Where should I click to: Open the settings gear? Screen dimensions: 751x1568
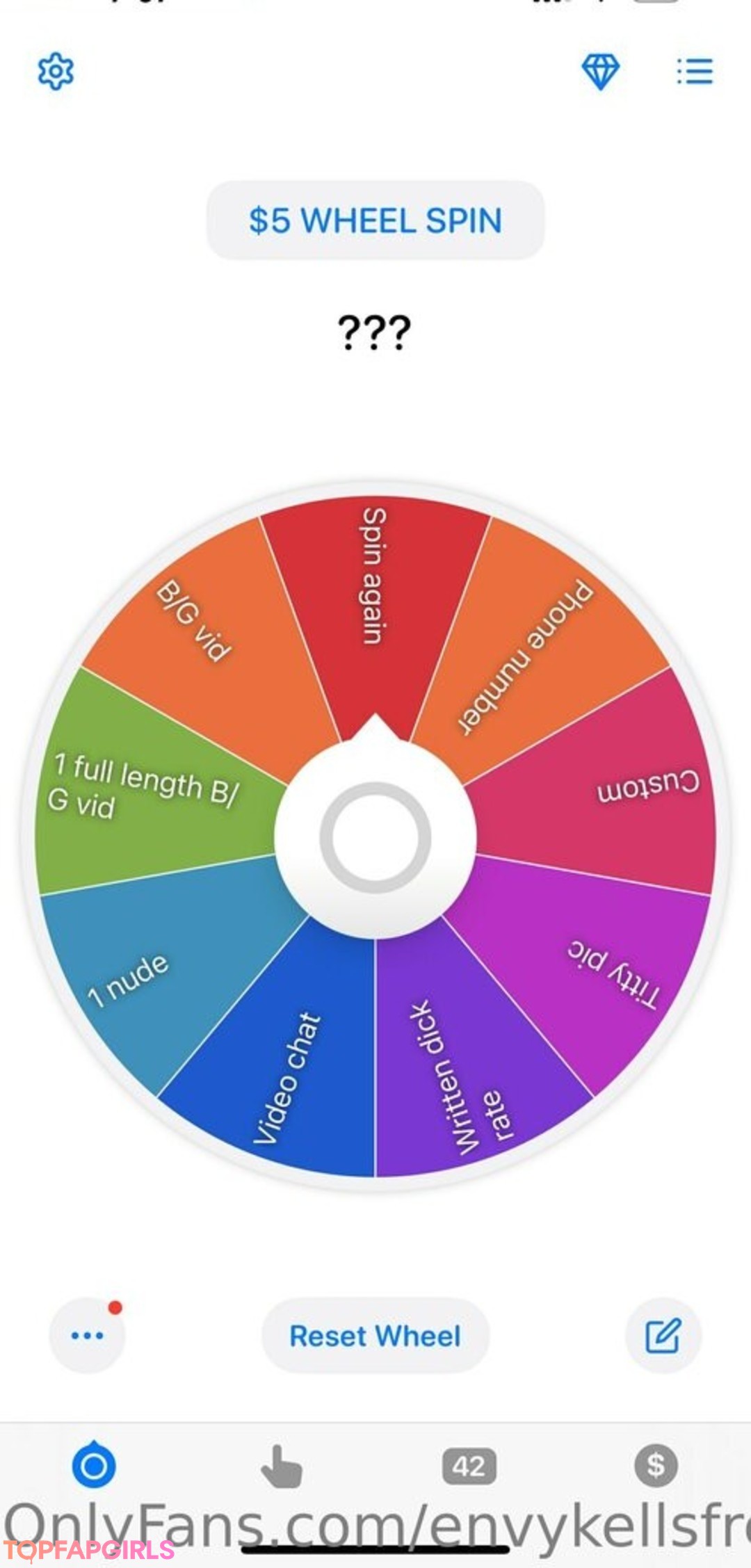click(56, 71)
